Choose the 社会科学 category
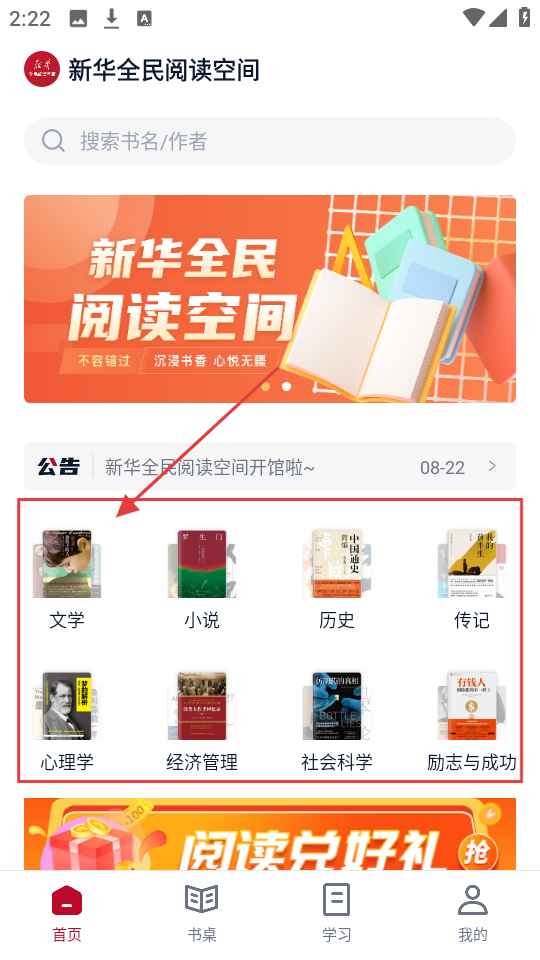This screenshot has height=960, width=540. pyautogui.click(x=337, y=721)
